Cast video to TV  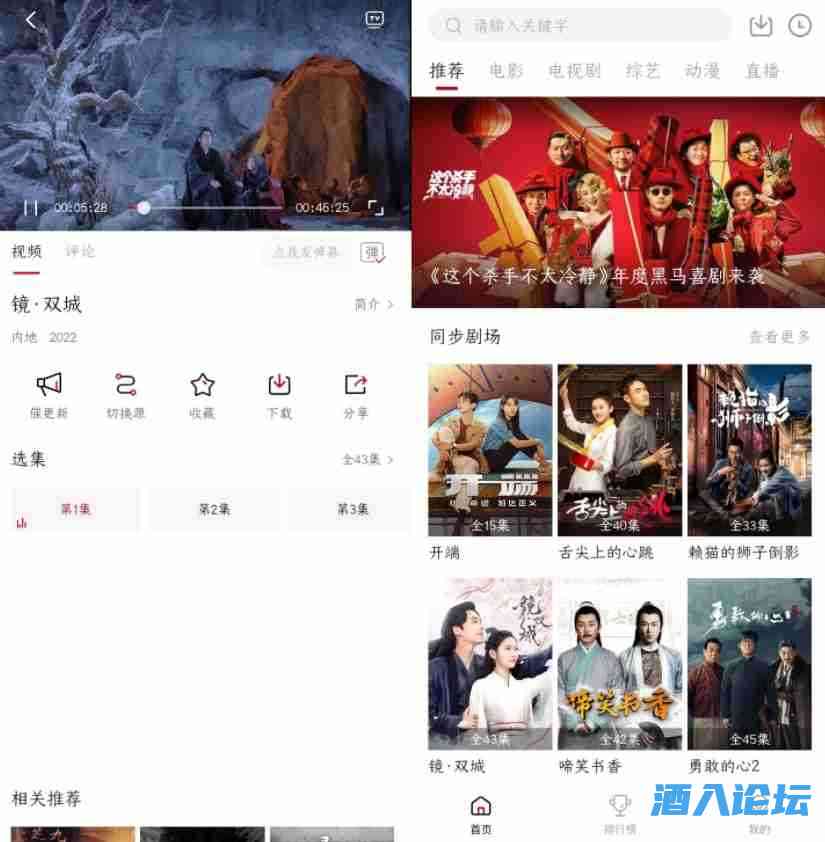click(x=374, y=19)
